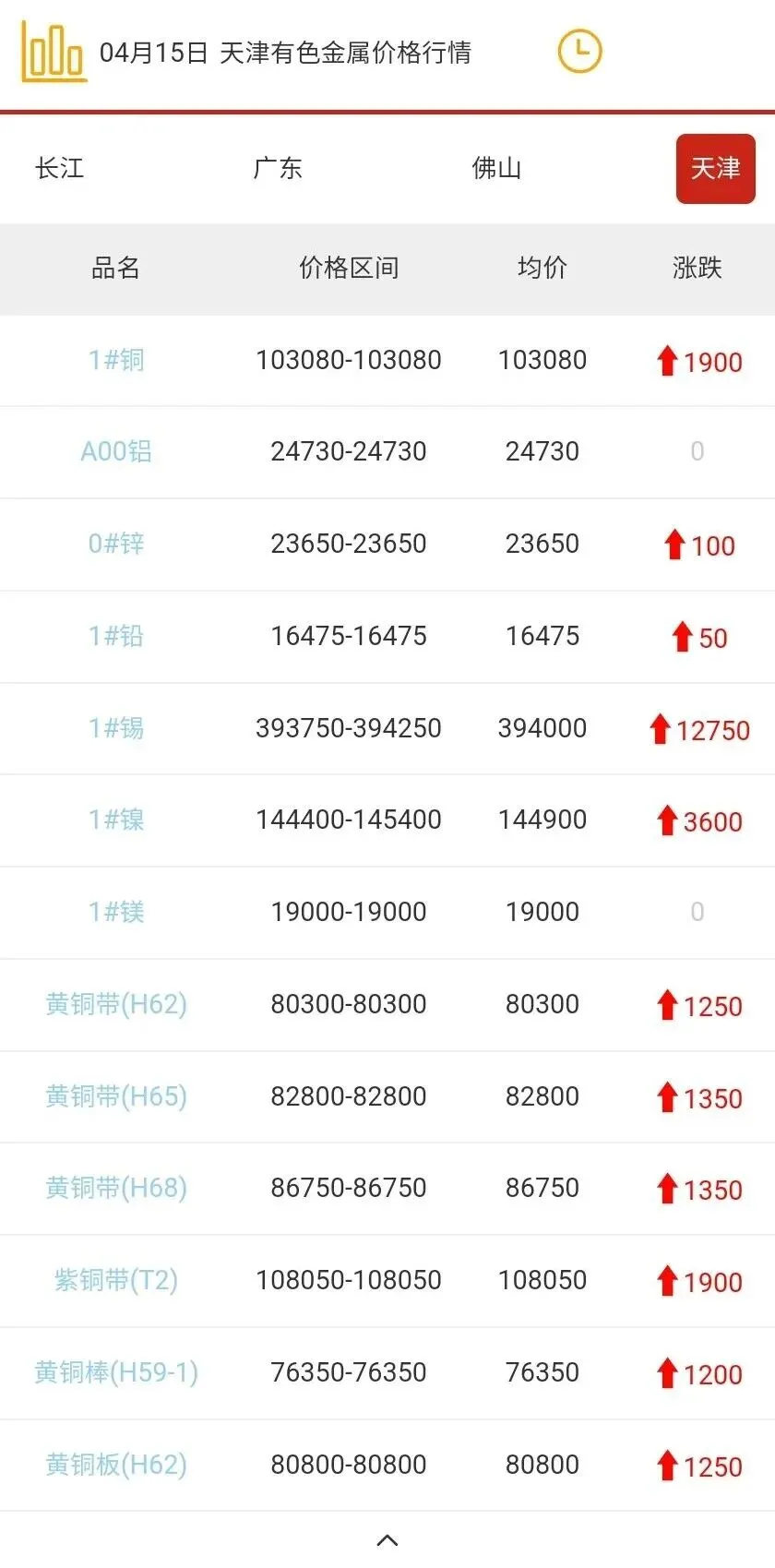Open the 1#铅 price link
Screen dimensions: 775x1568
click(x=116, y=636)
